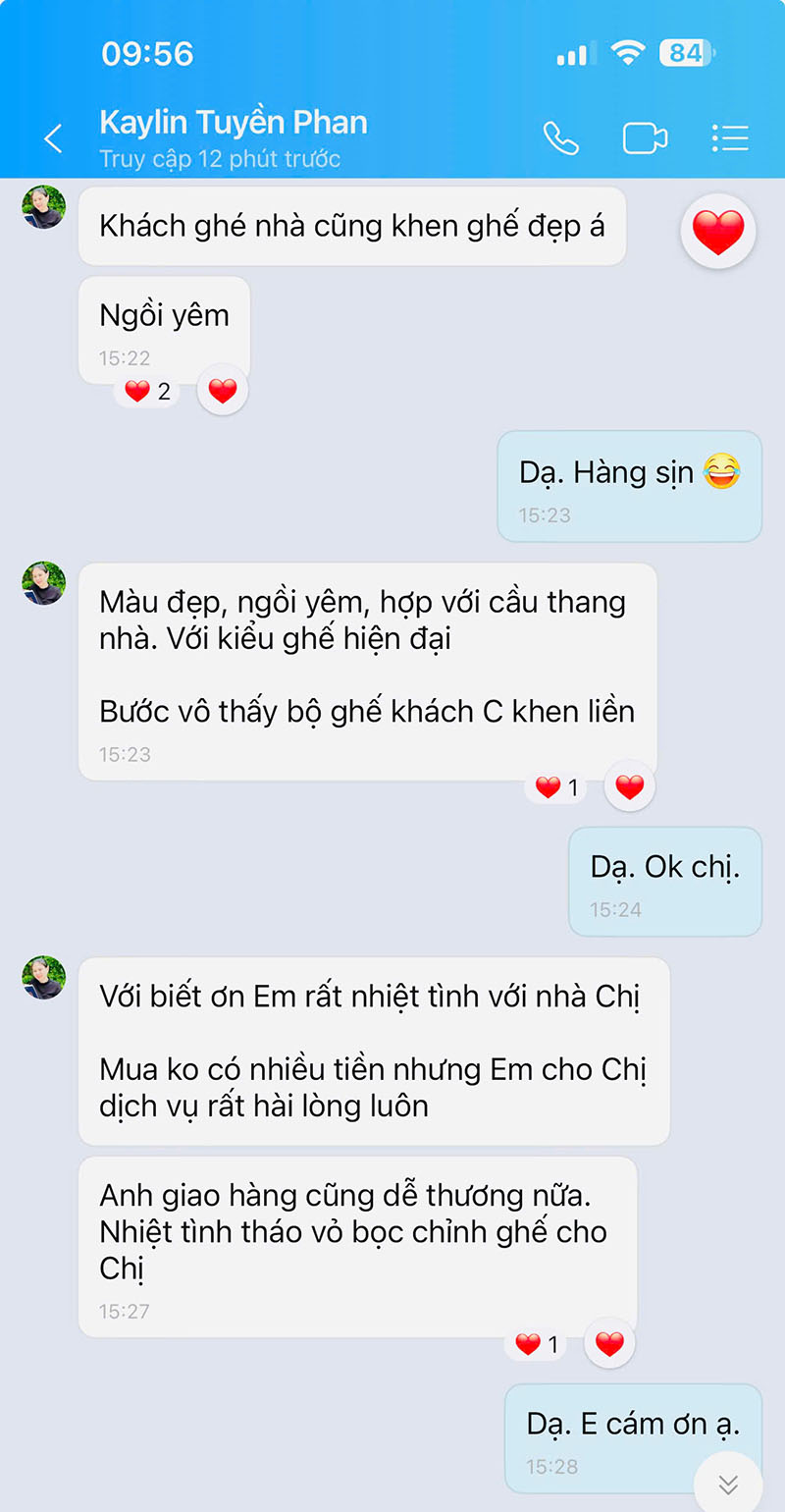The width and height of the screenshot is (785, 1512).
Task: Open avatar next to 'Màu đẹp' message
Action: [44, 583]
